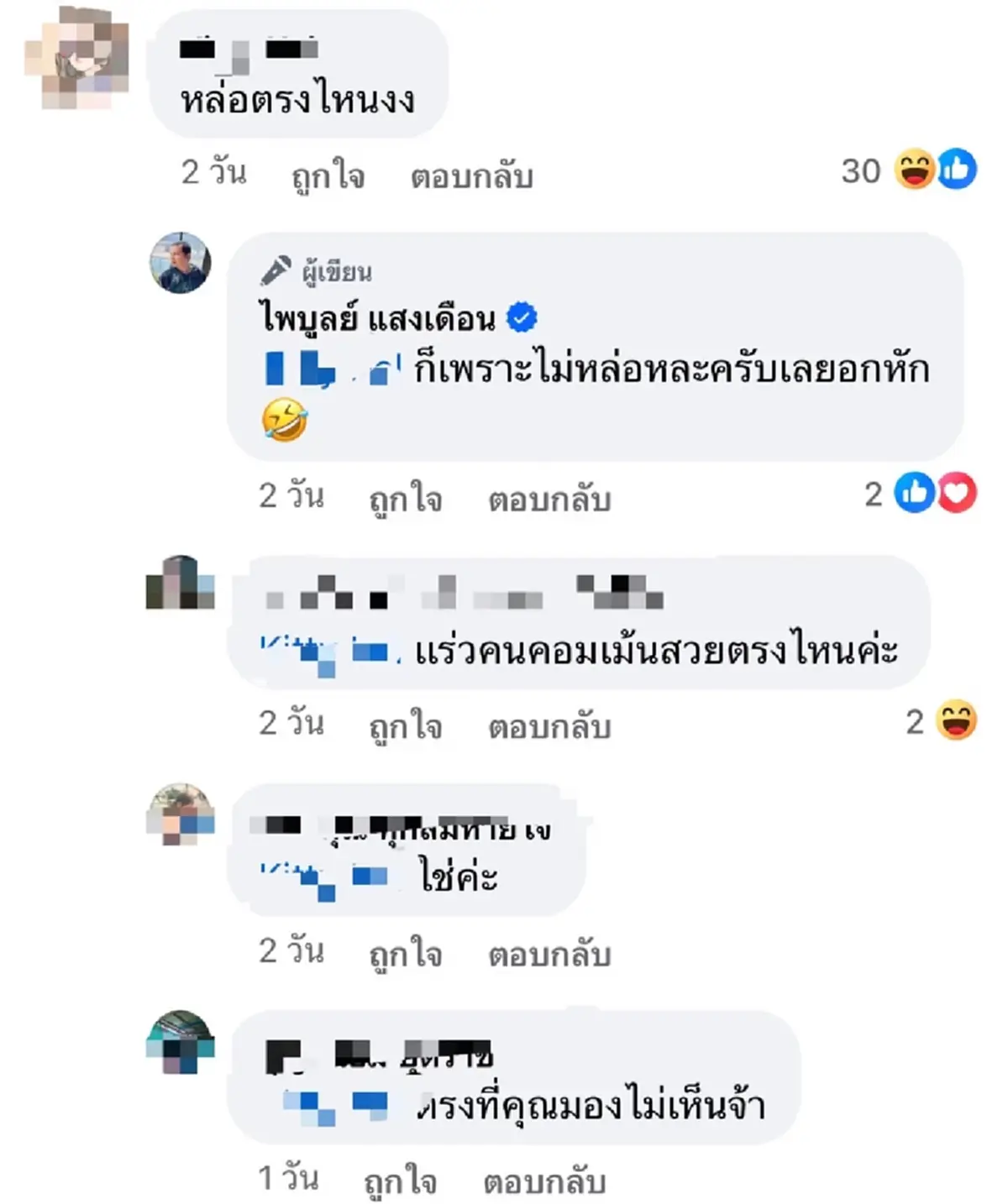Viewport: 1008px width, 1204px height.
Task: Open ไพบูลย์ แสงเดือน's avatar picture
Action: click(x=181, y=263)
